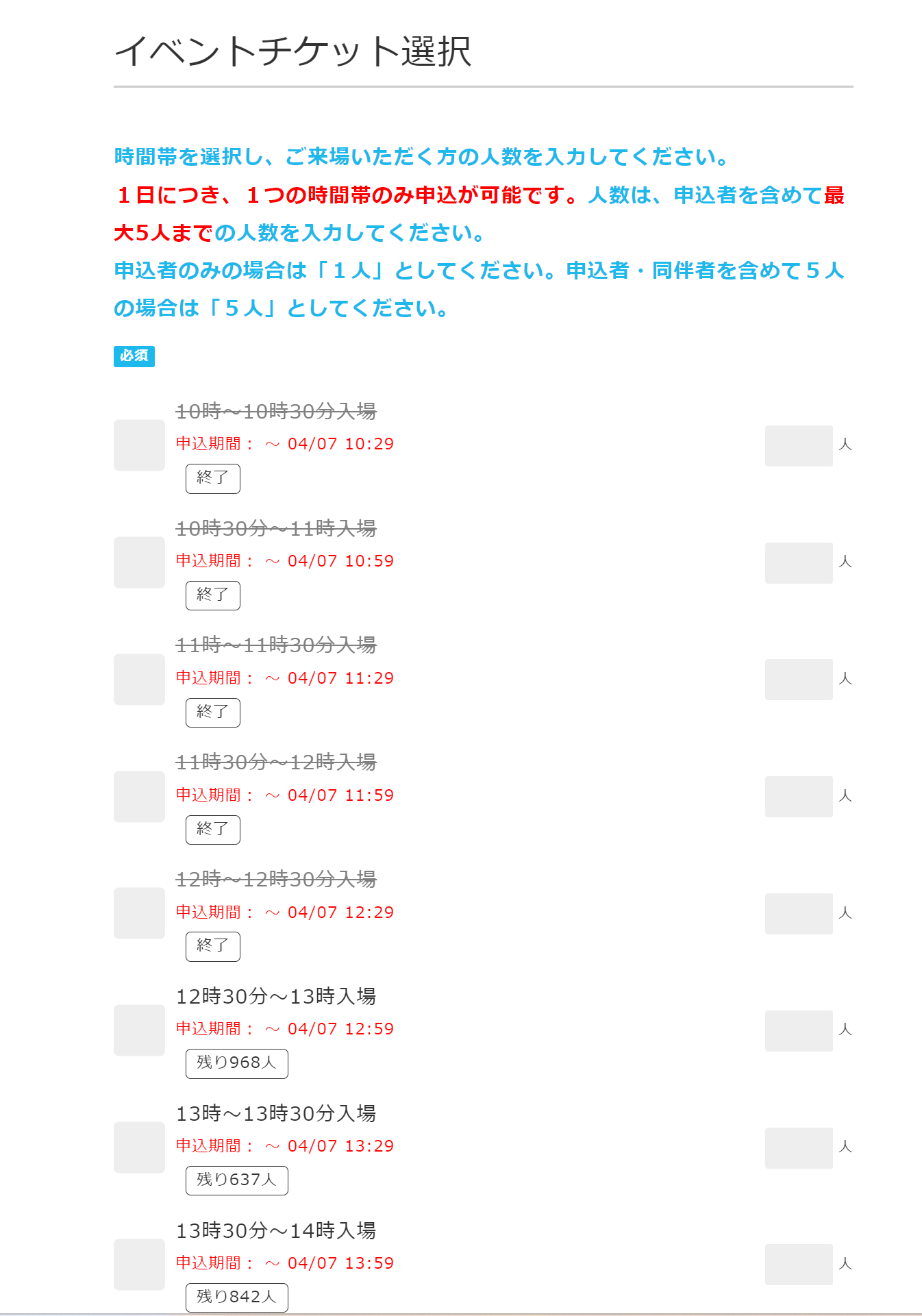The height and width of the screenshot is (1316, 922).
Task: Open the people count field for 13時30分～14時入場
Action: click(x=798, y=1264)
